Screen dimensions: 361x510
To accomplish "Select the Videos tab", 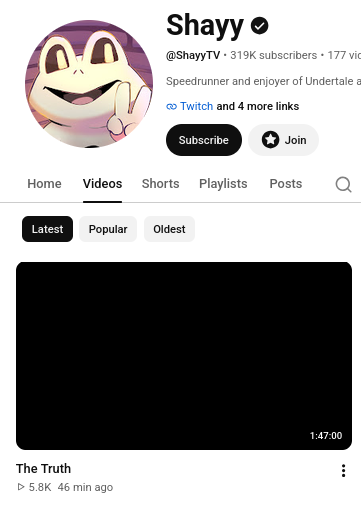I will (x=102, y=184).
